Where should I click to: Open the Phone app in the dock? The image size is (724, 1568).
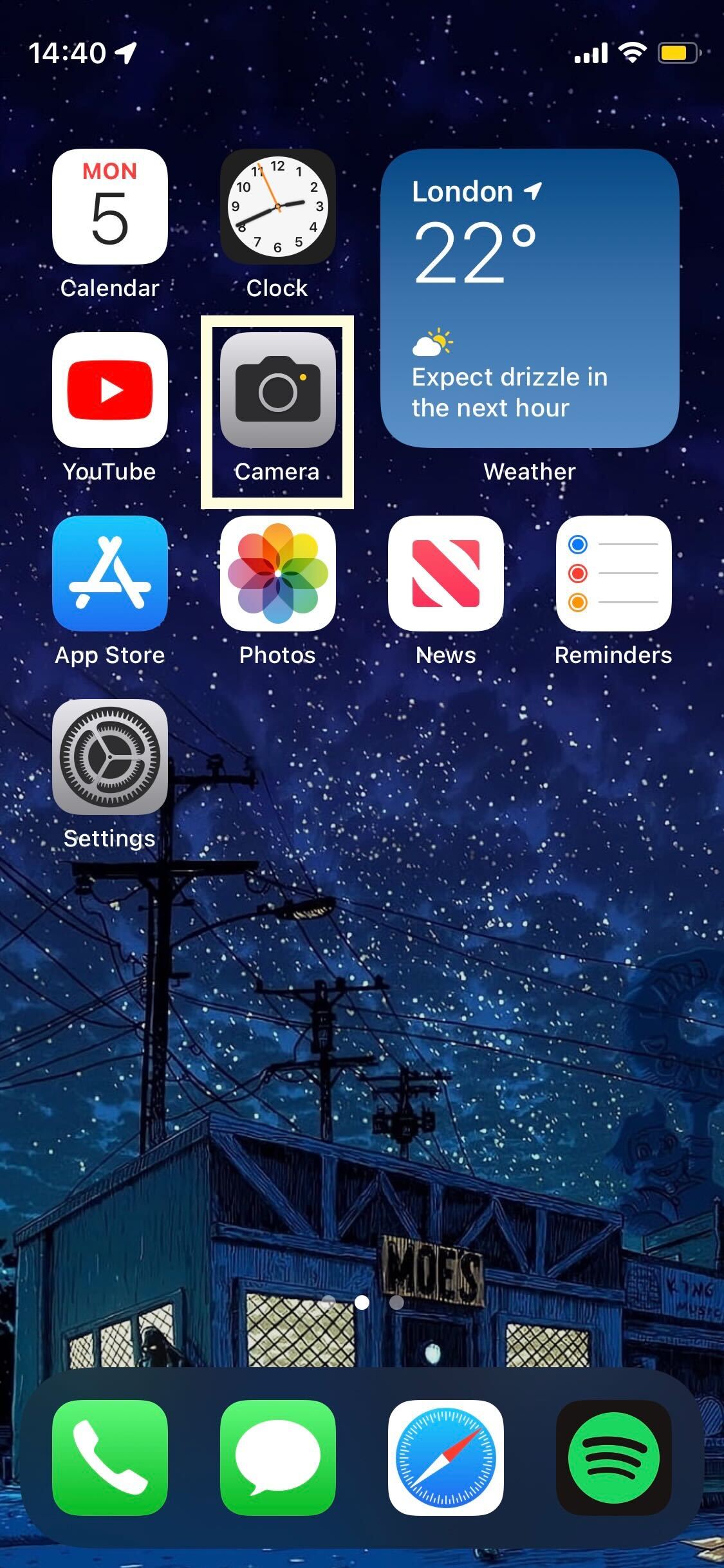(110, 1458)
